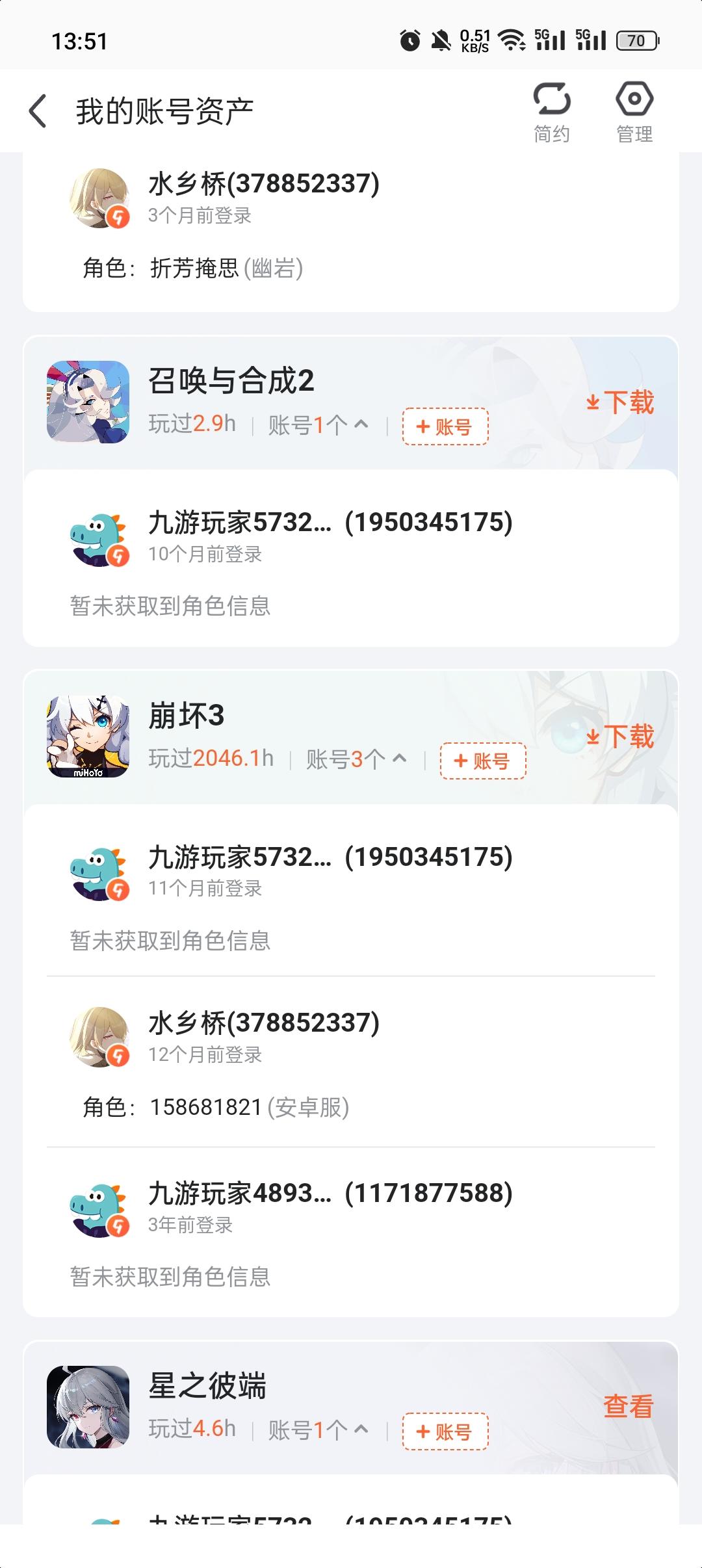The width and height of the screenshot is (702, 1568).
Task: Open the 召唤与合成2 game icon
Action: 88,402
